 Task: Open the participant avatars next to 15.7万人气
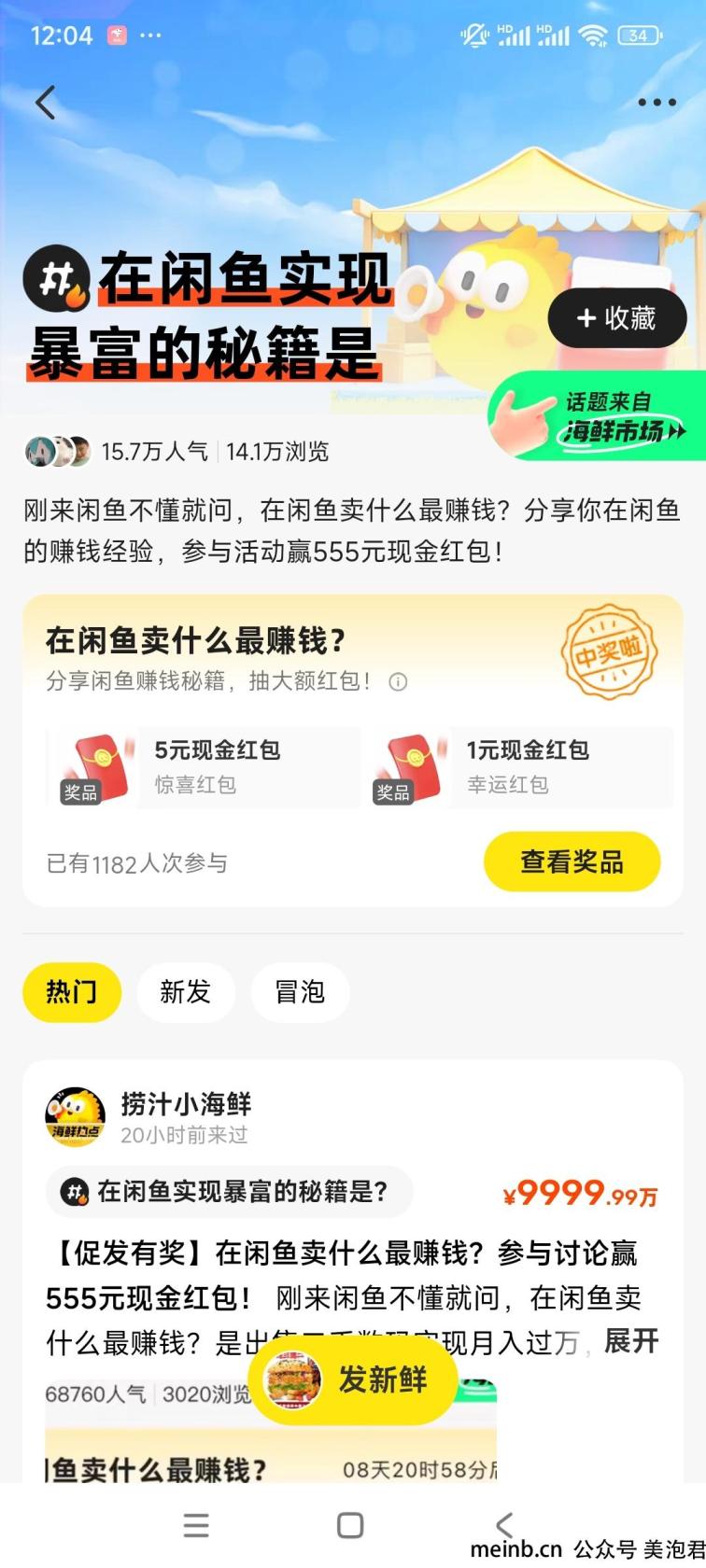click(x=58, y=452)
